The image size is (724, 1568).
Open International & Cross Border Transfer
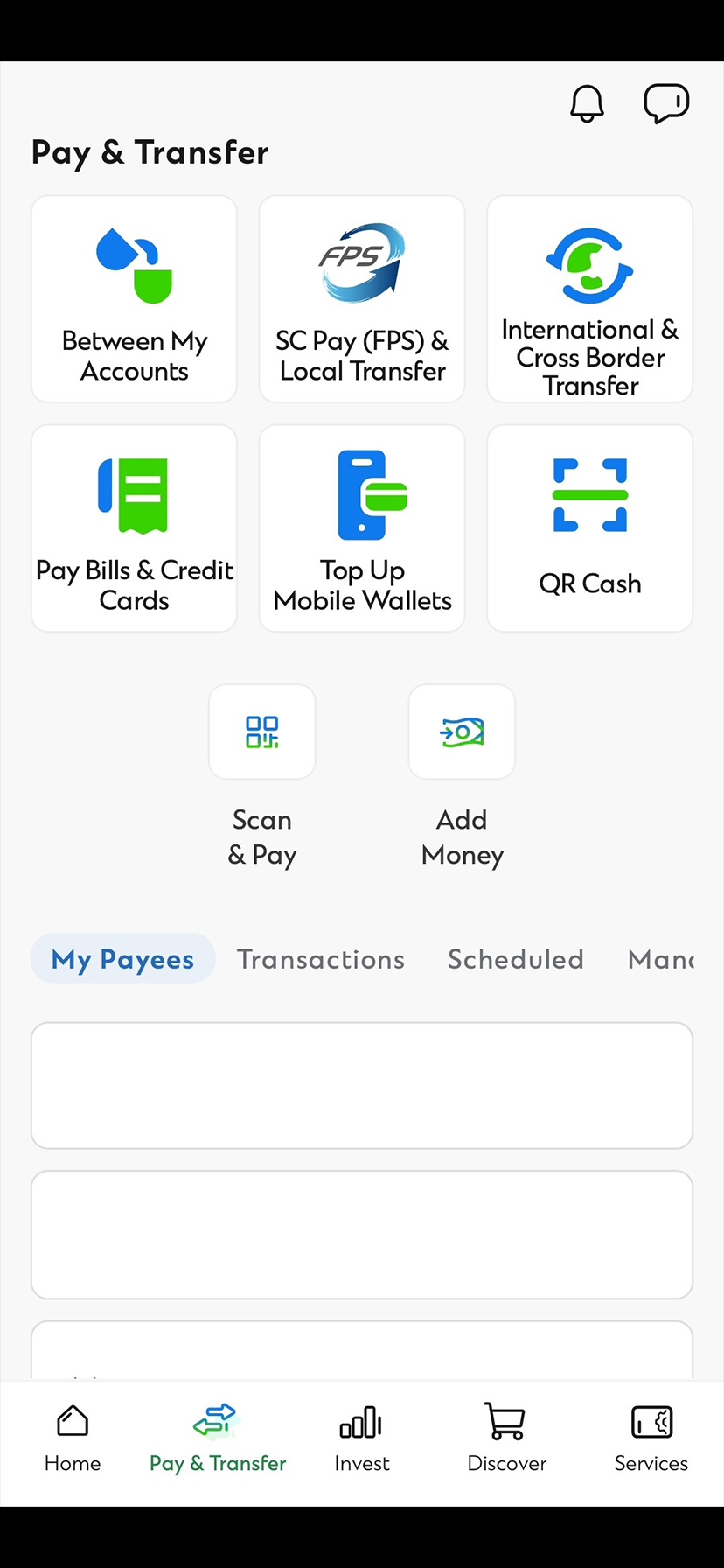tap(589, 297)
